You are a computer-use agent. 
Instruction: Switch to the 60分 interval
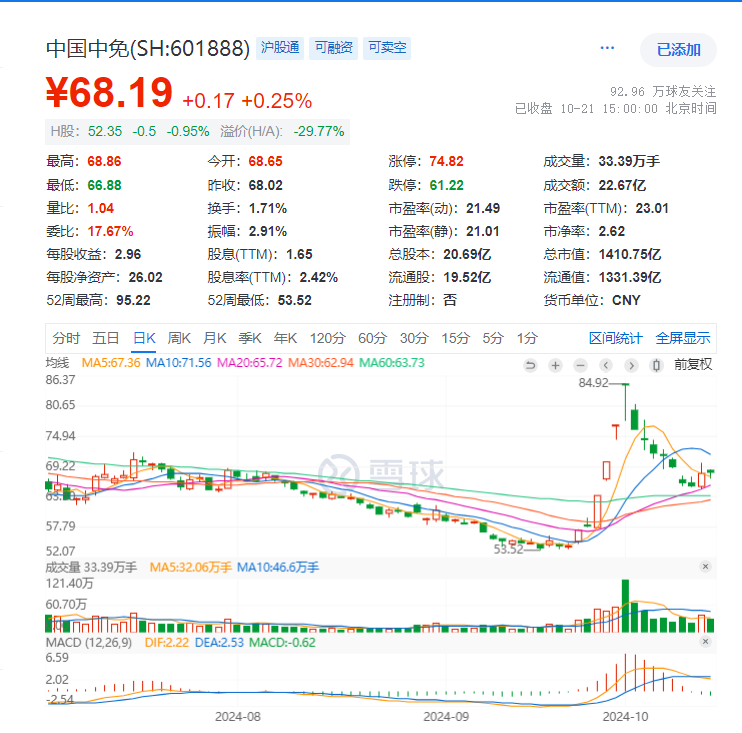coord(372,338)
